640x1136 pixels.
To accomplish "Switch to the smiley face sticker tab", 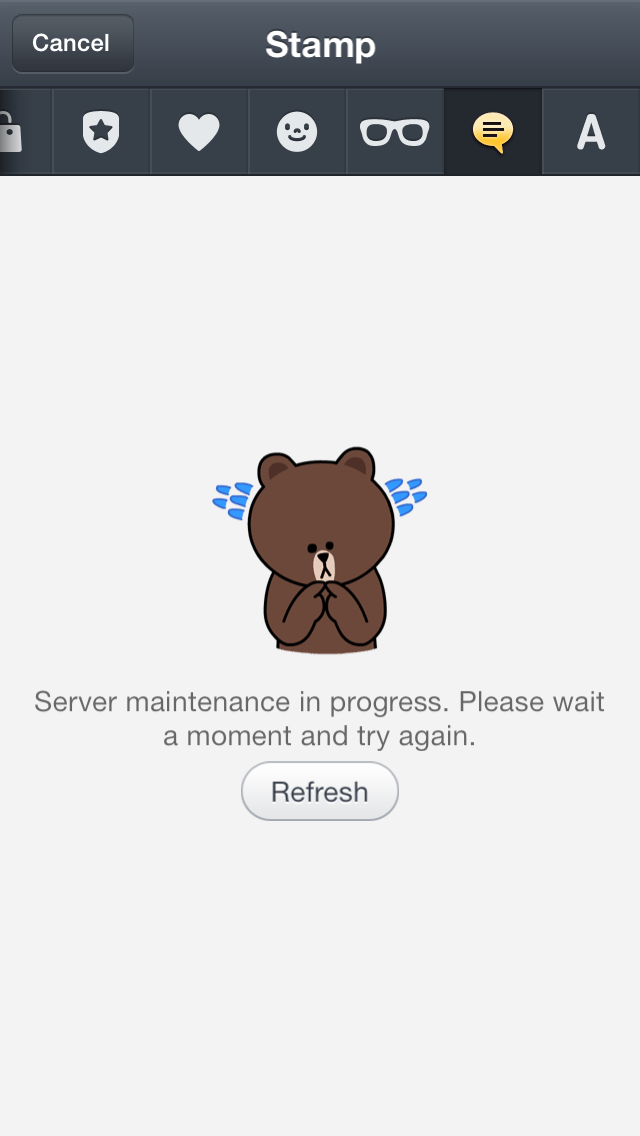I will 297,132.
